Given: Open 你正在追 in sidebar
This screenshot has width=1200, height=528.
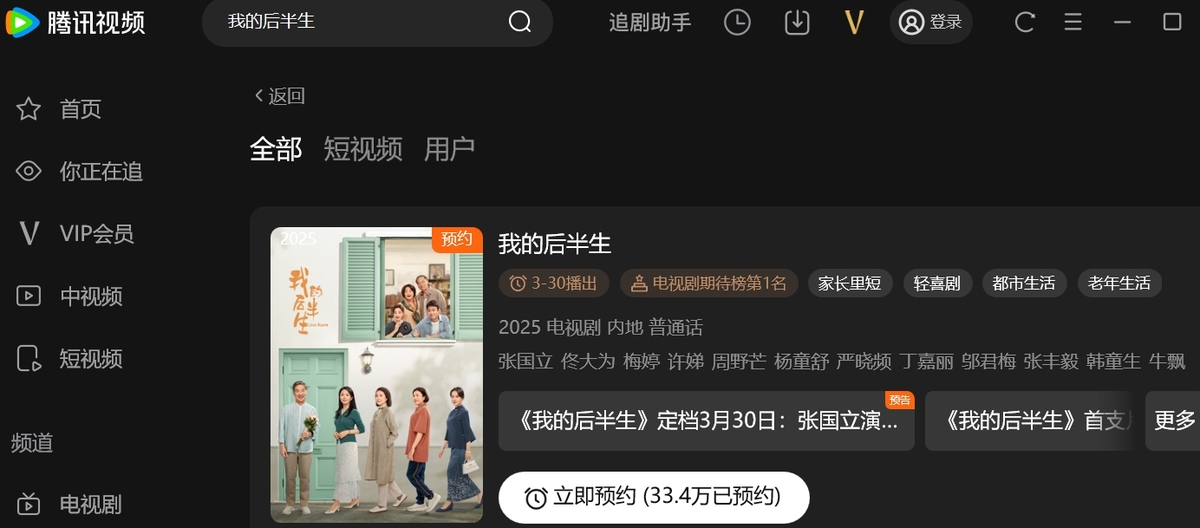Looking at the screenshot, I should tap(100, 171).
